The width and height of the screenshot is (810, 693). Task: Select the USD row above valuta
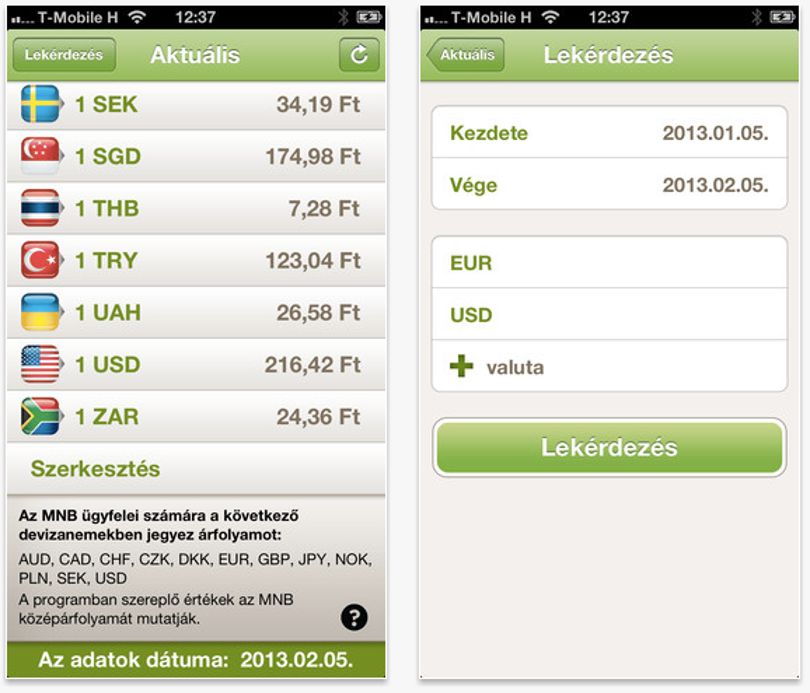pyautogui.click(x=610, y=314)
